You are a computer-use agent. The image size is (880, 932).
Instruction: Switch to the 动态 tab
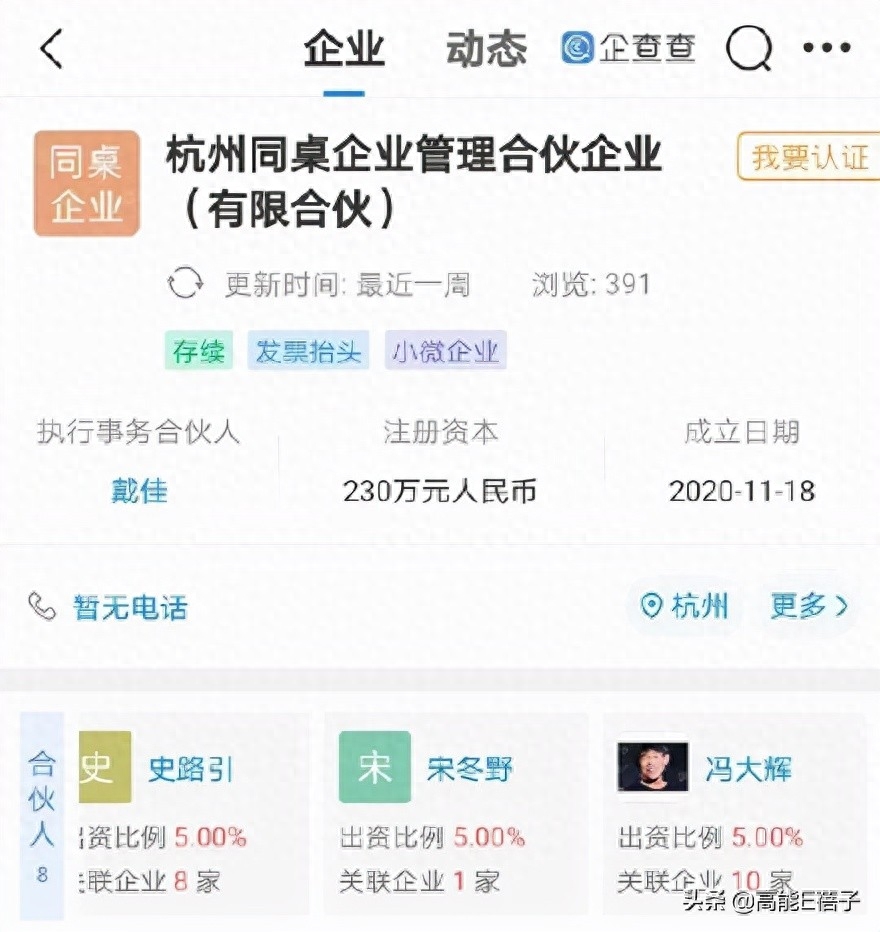pyautogui.click(x=486, y=48)
